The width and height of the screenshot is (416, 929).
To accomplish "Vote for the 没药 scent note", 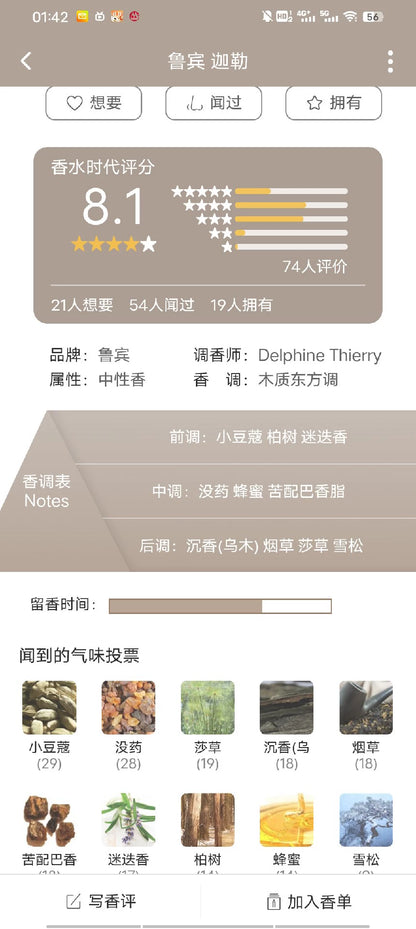I will [129, 725].
